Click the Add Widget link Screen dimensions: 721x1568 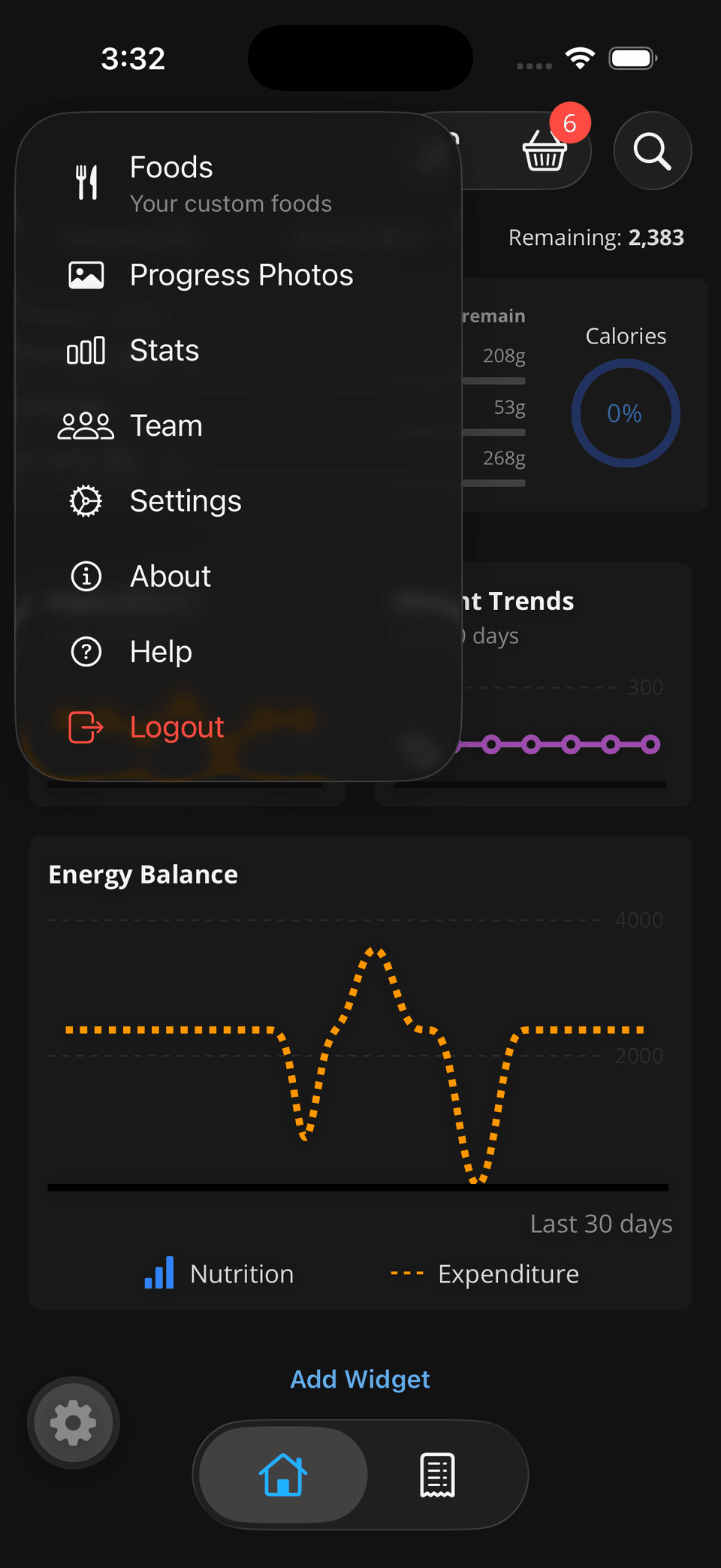click(x=360, y=1379)
